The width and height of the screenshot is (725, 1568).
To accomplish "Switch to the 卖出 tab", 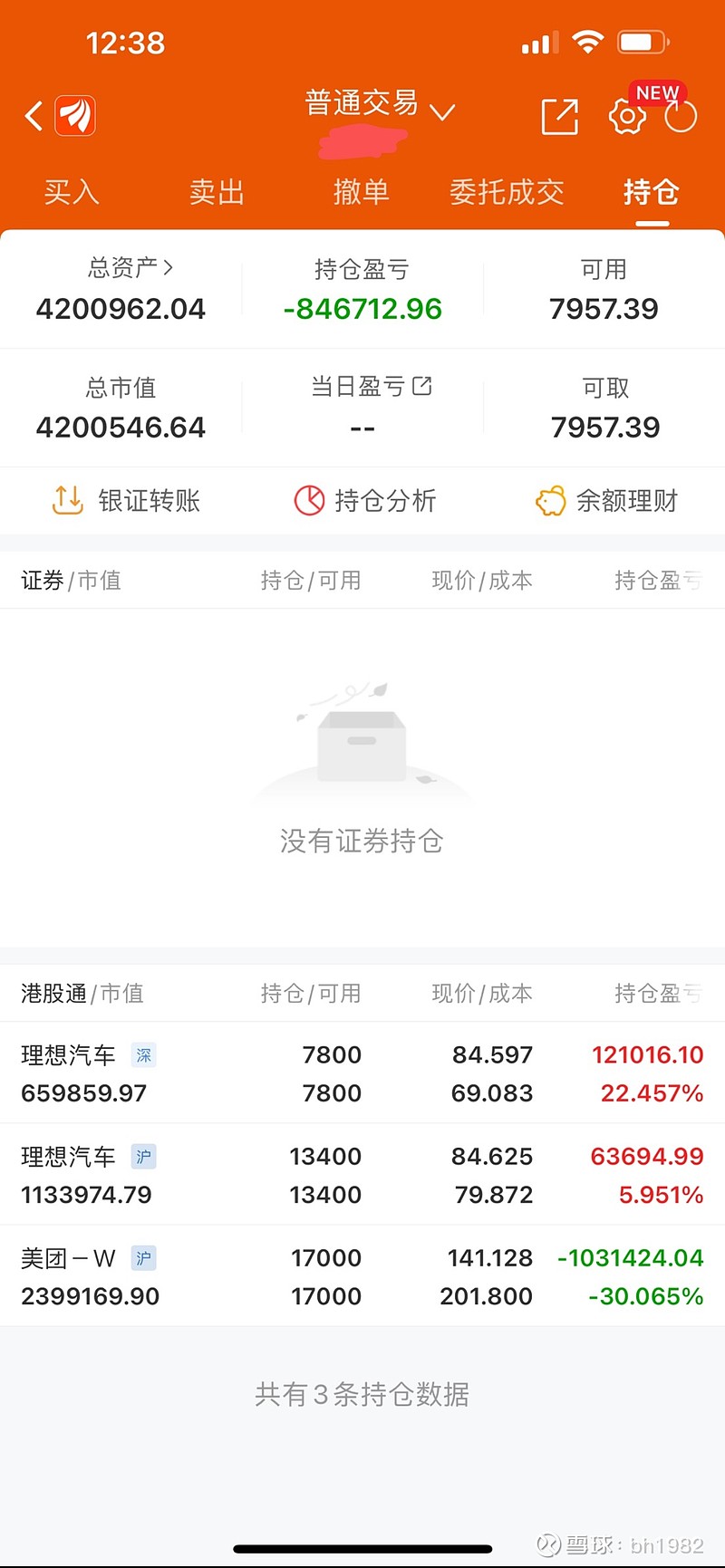I will (x=217, y=192).
